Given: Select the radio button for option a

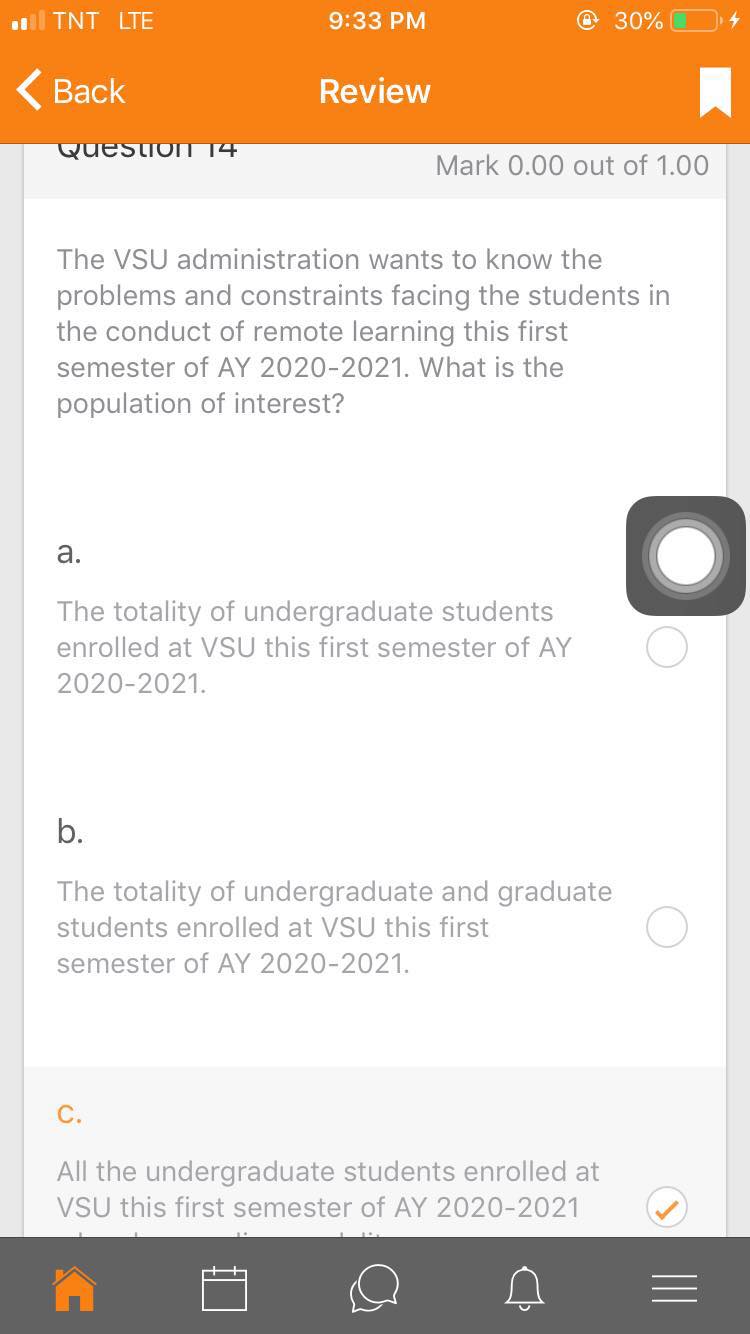Looking at the screenshot, I should click(667, 647).
